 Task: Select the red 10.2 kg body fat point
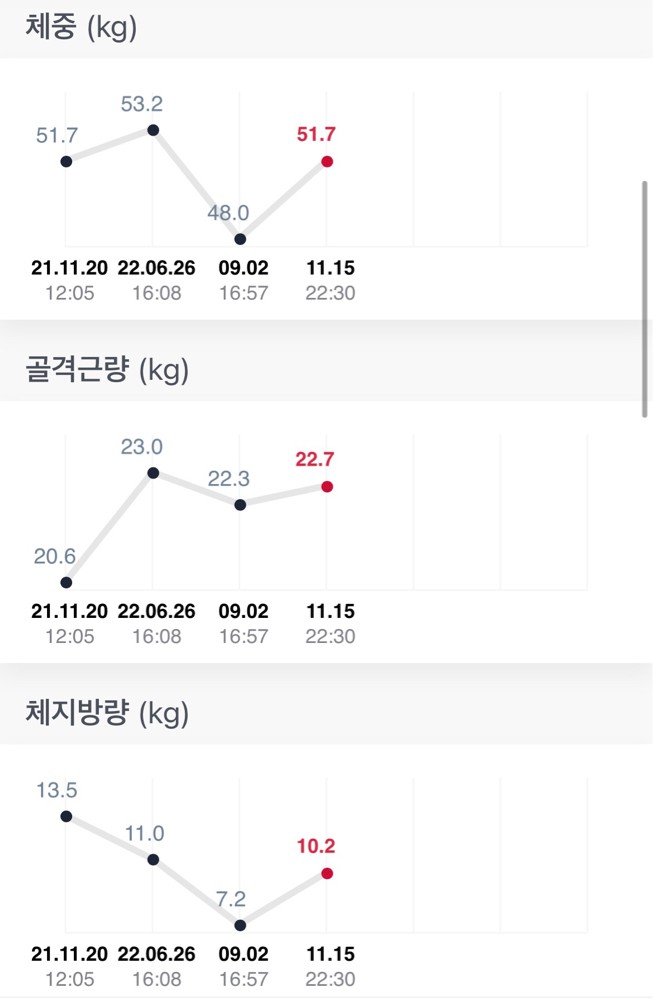[327, 873]
